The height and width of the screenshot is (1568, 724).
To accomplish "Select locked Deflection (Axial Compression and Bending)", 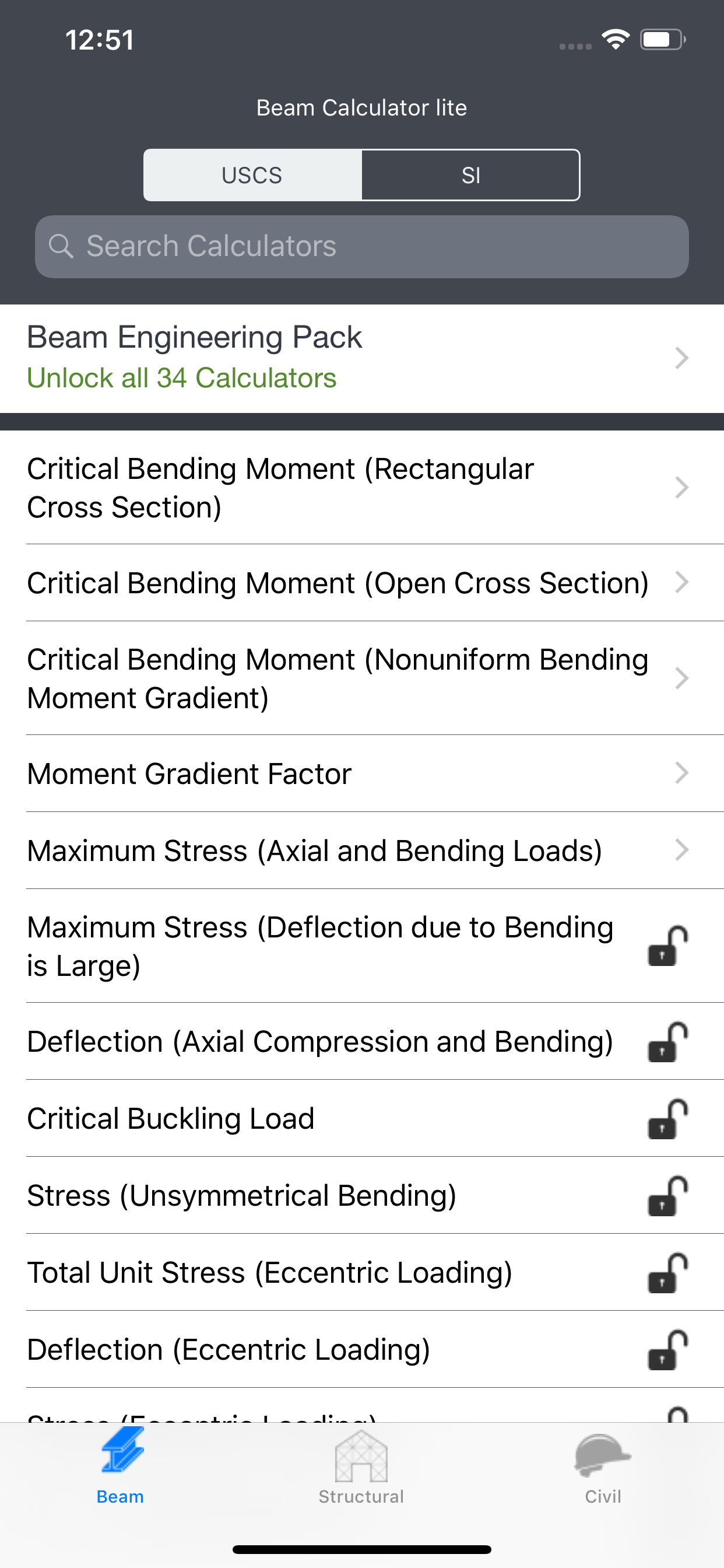I will click(x=362, y=1041).
